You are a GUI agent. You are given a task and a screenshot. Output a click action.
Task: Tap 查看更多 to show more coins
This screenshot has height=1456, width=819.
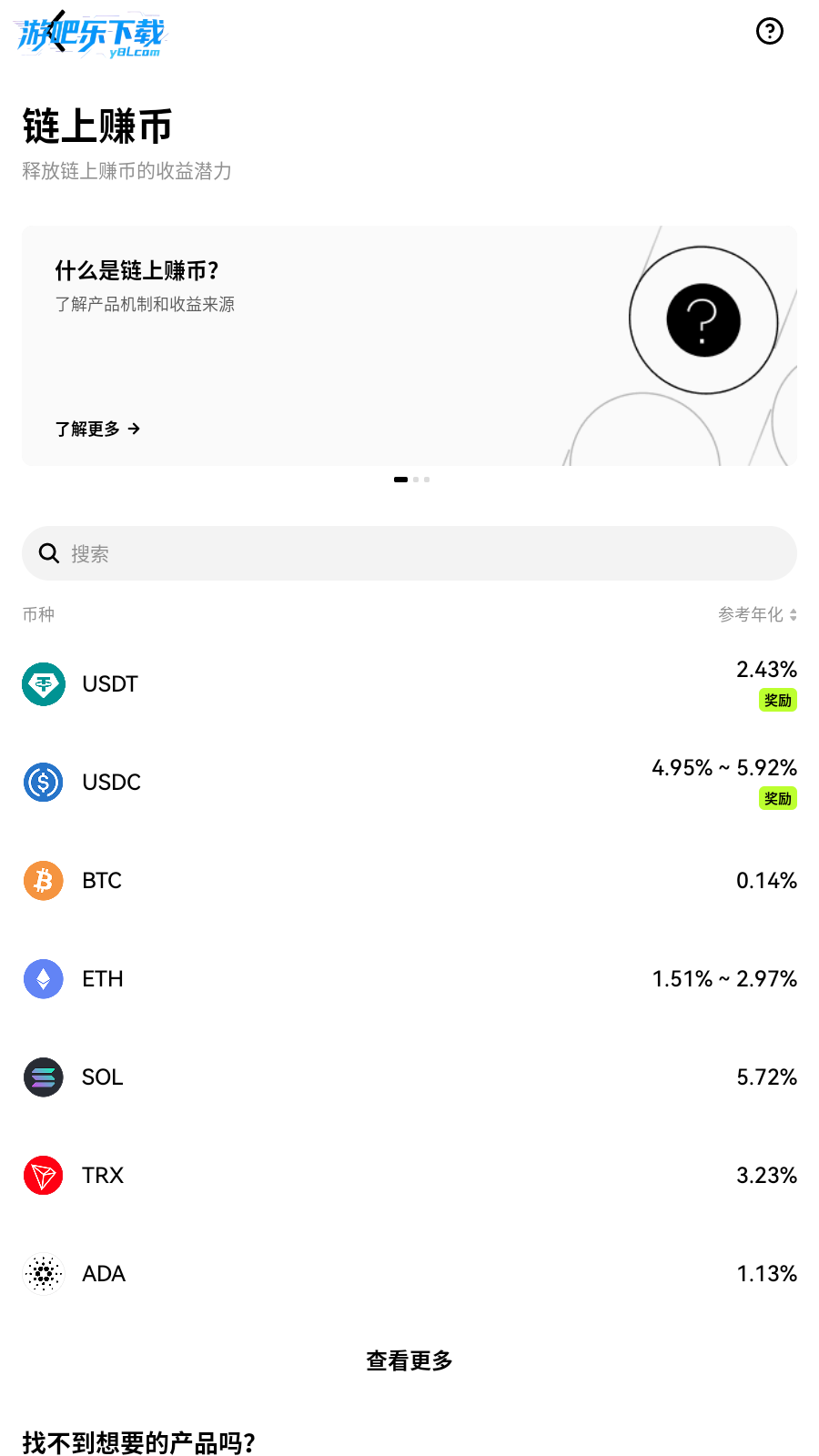pos(409,1361)
